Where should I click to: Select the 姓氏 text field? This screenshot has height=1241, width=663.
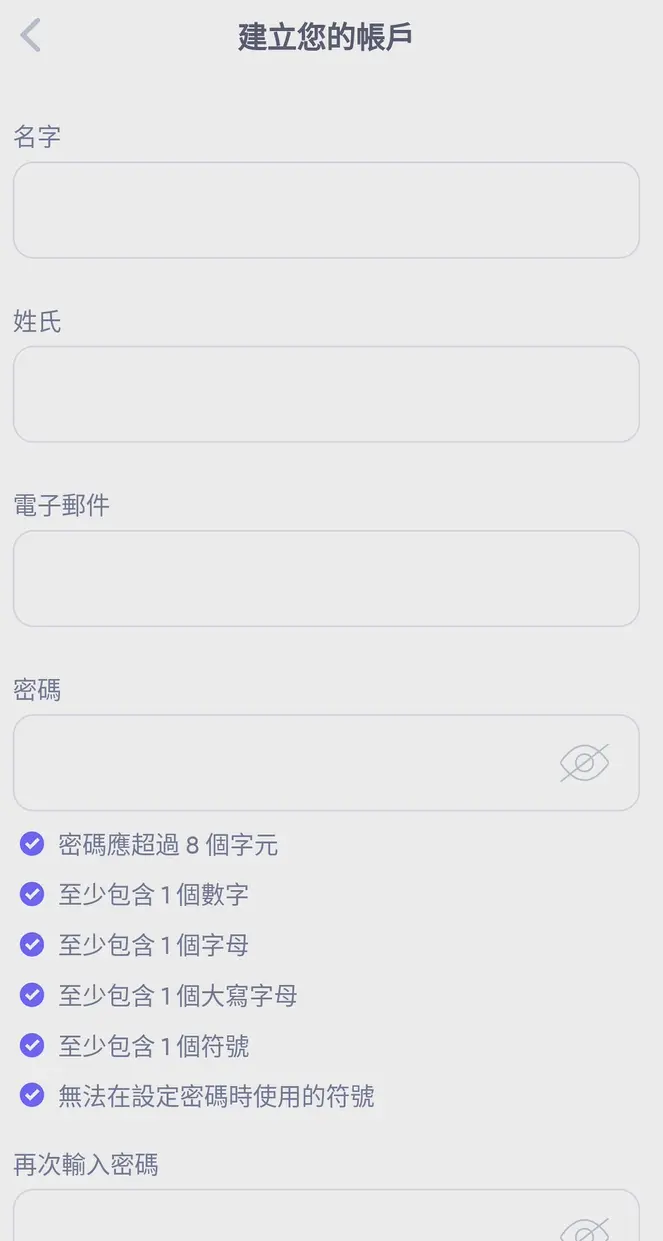point(326,394)
